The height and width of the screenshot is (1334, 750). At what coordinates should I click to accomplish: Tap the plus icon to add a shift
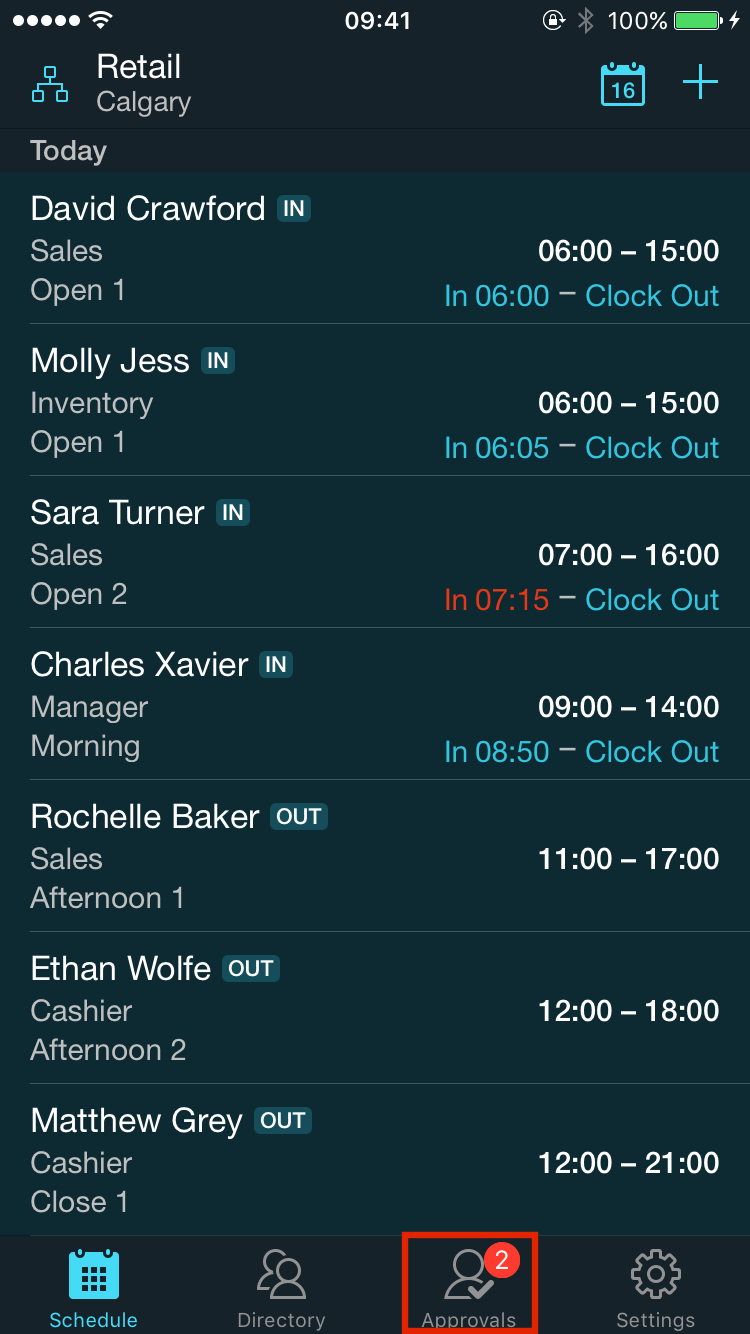click(x=700, y=83)
